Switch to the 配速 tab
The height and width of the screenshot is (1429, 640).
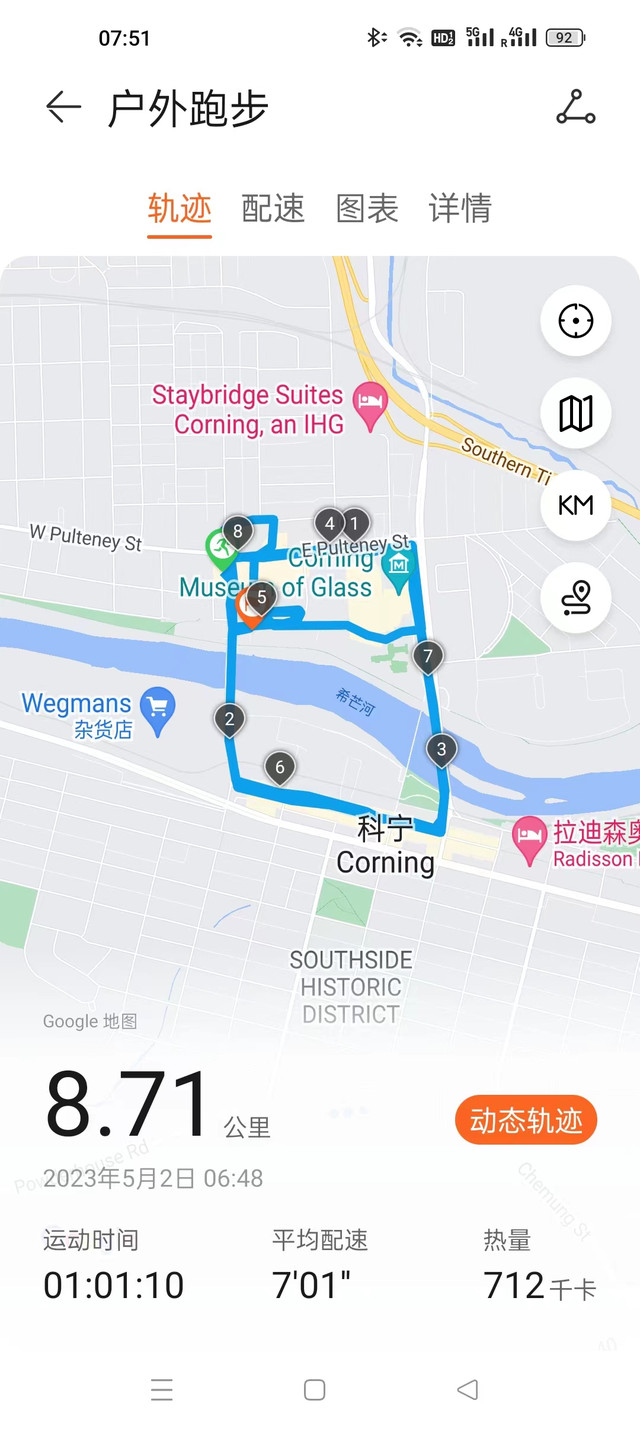point(273,208)
